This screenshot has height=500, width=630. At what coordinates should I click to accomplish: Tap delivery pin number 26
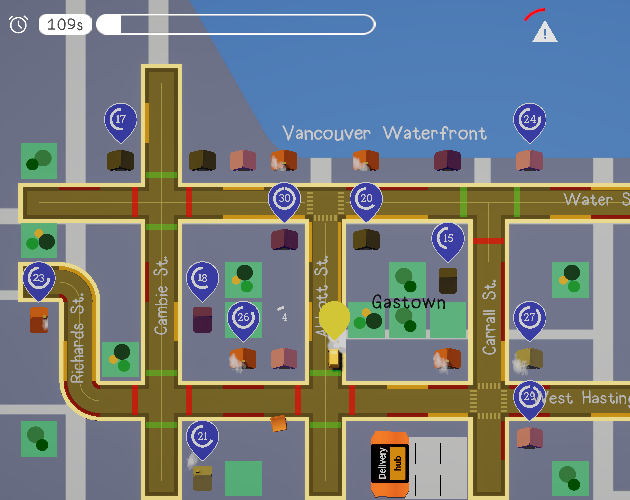pos(243,318)
